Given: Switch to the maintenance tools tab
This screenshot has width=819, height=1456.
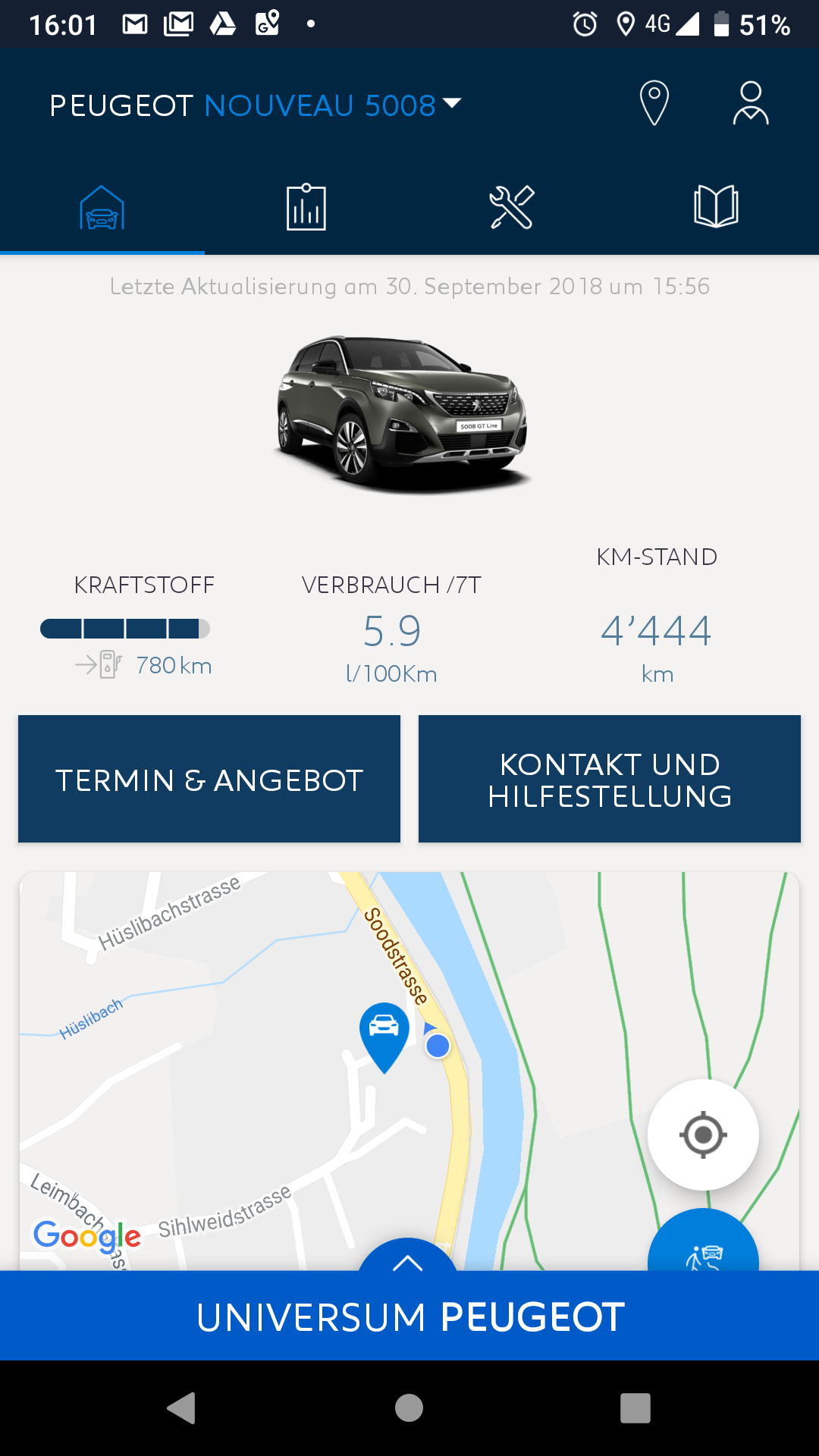Looking at the screenshot, I should point(512,208).
